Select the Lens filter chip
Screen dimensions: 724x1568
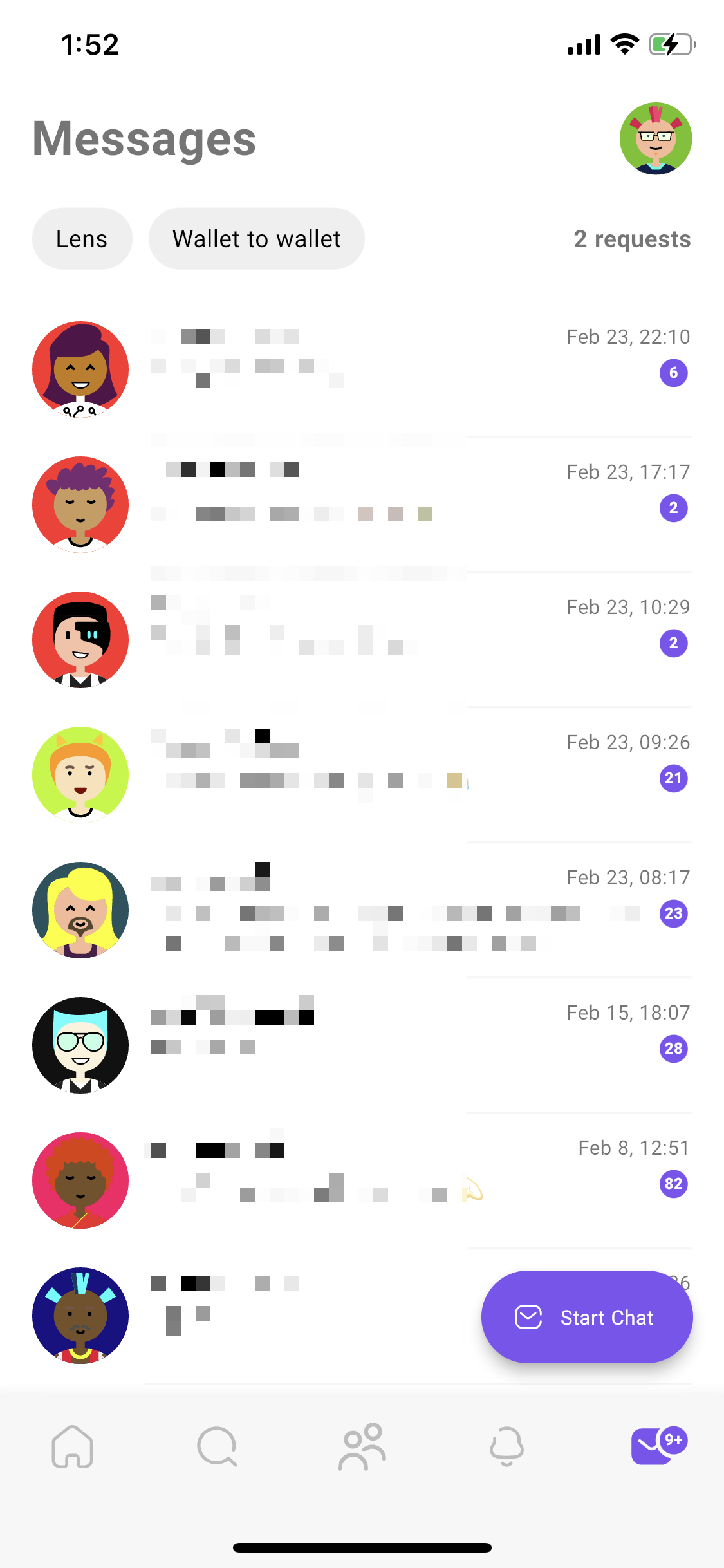tap(82, 239)
